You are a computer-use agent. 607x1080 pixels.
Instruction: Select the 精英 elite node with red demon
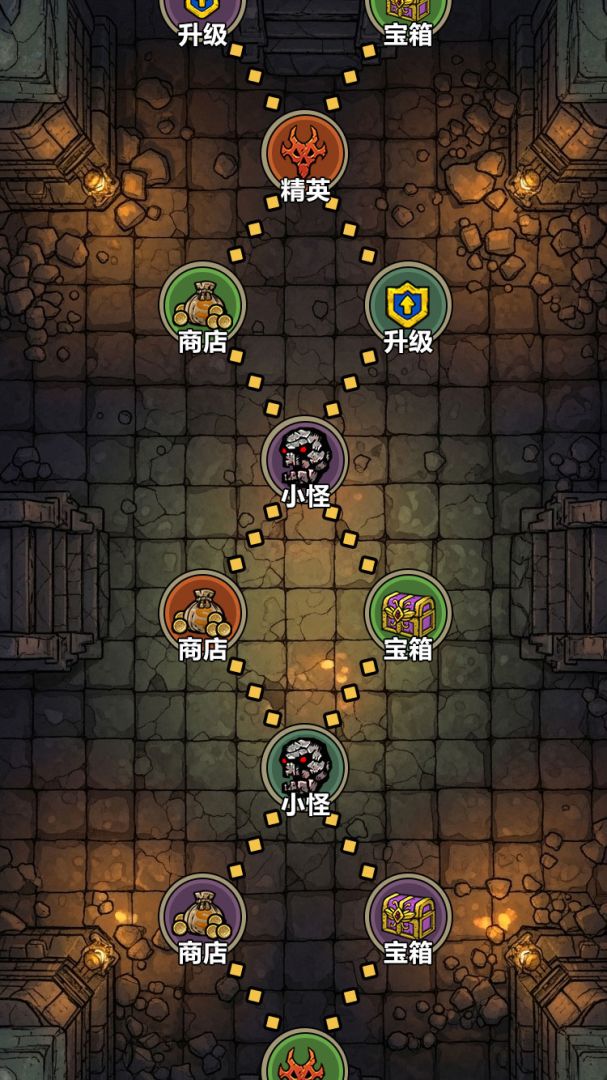(304, 151)
